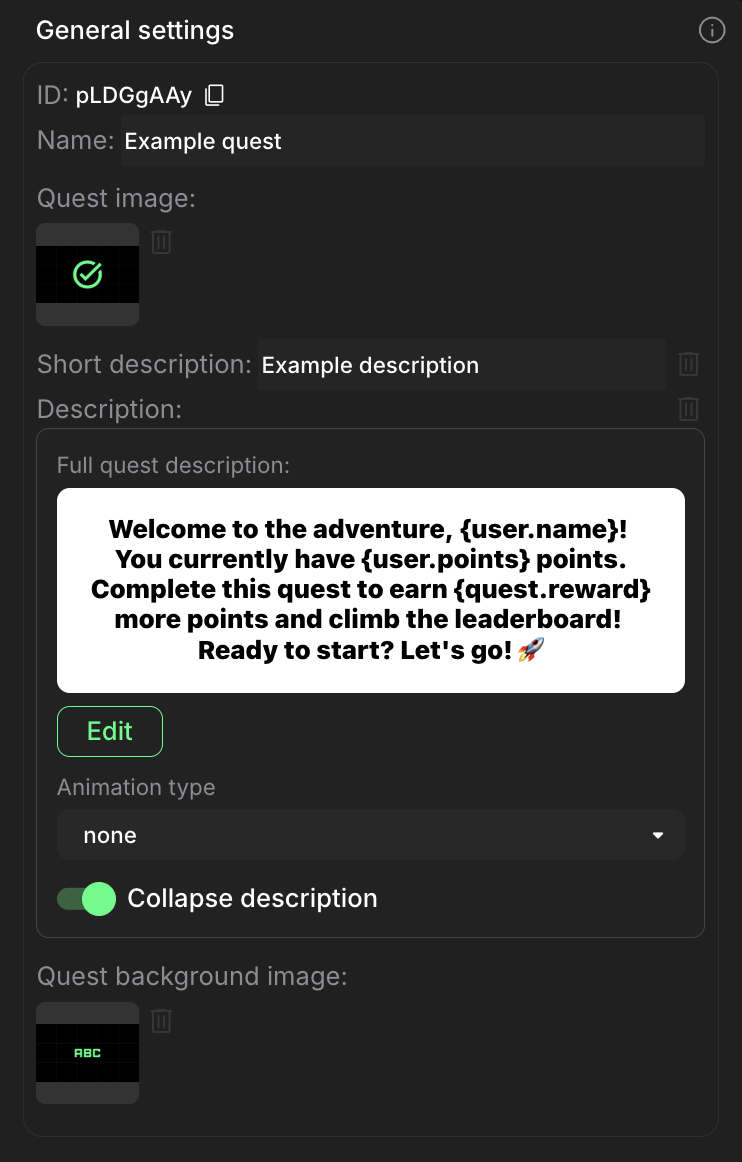Image resolution: width=742 pixels, height=1162 pixels.
Task: Open the General settings info icon
Action: click(711, 31)
